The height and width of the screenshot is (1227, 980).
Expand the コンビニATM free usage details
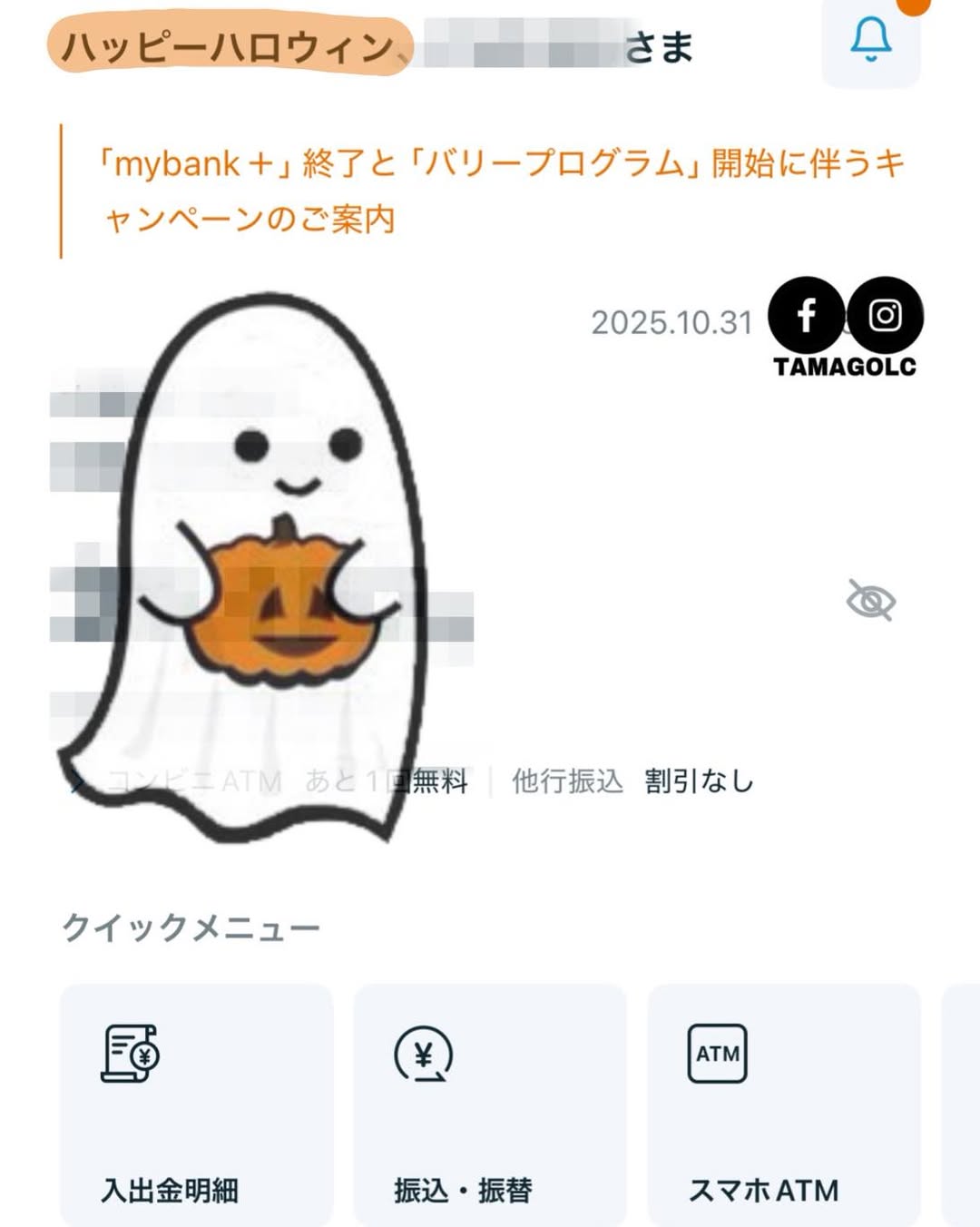click(78, 781)
